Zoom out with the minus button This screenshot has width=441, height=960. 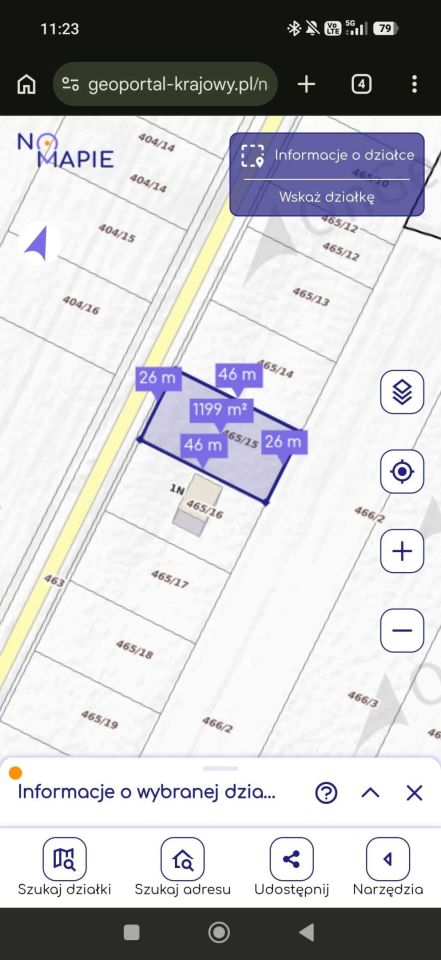tap(402, 631)
